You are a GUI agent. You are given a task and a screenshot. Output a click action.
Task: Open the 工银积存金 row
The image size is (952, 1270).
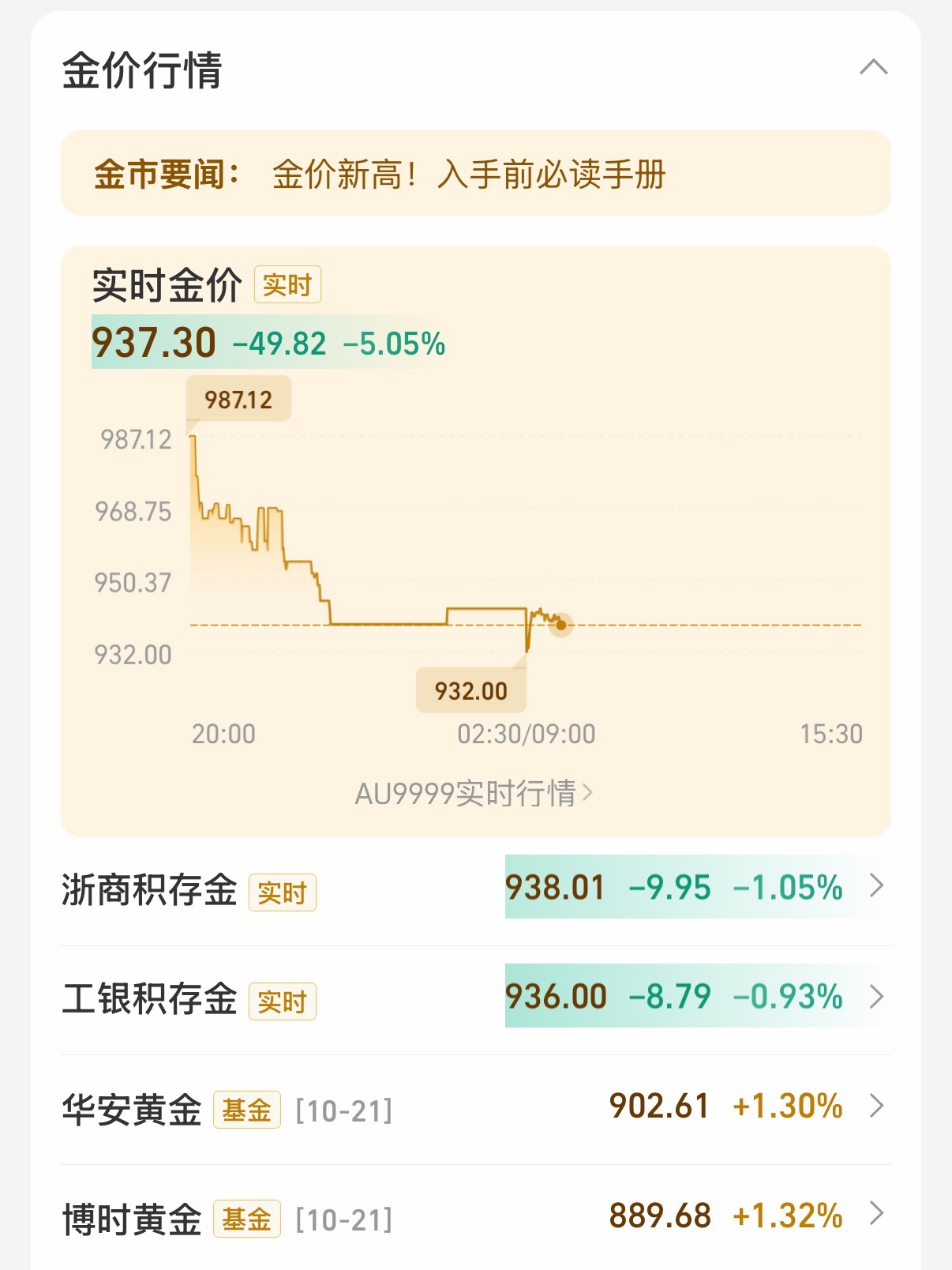[475, 998]
